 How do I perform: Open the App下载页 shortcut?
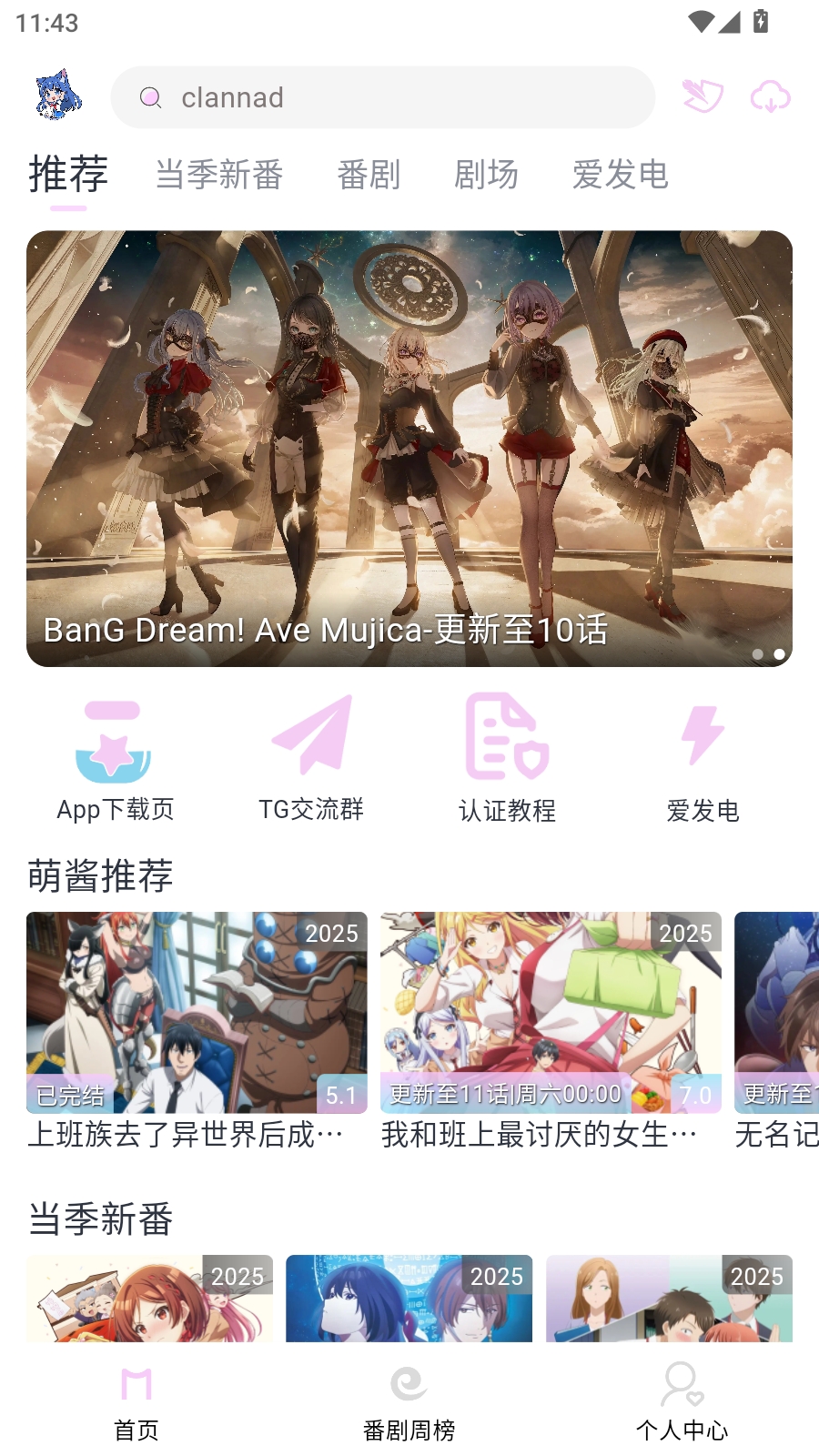click(x=115, y=760)
